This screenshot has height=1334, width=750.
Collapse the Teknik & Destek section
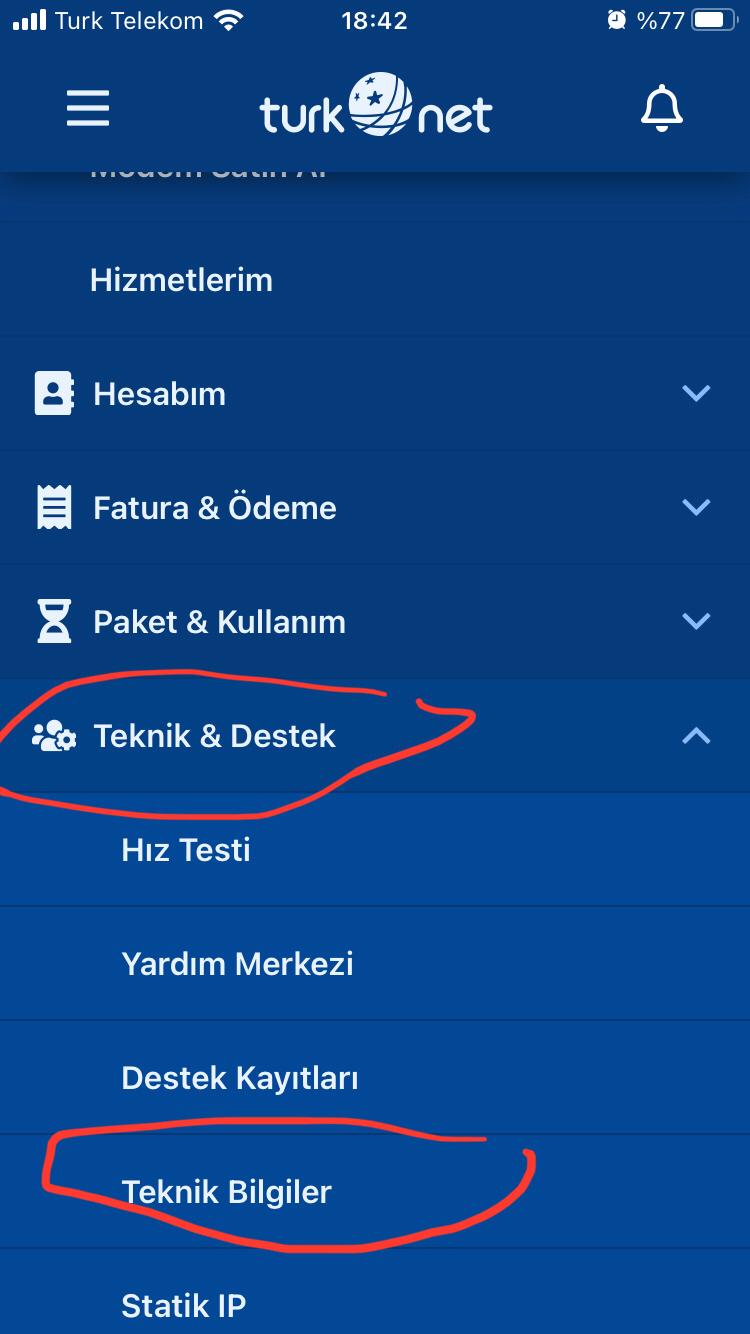pyautogui.click(x=375, y=736)
